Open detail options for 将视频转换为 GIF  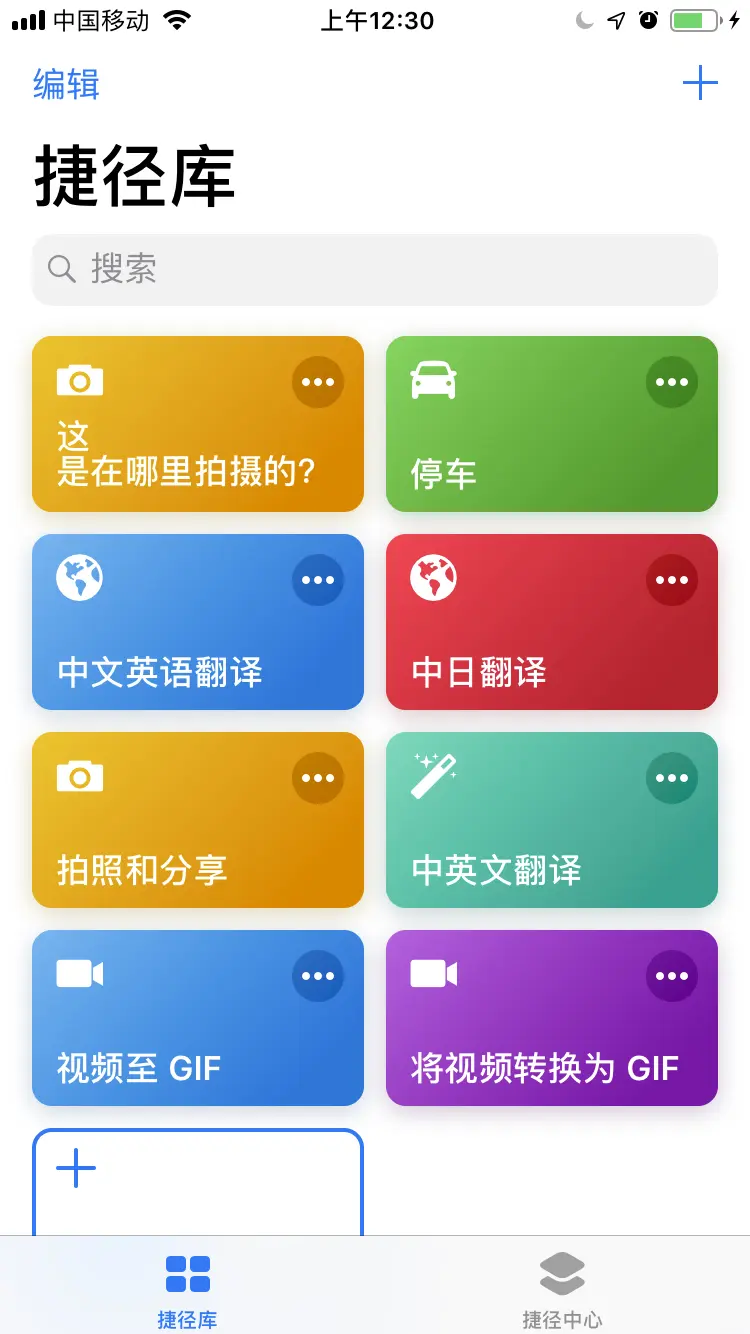[x=671, y=974]
